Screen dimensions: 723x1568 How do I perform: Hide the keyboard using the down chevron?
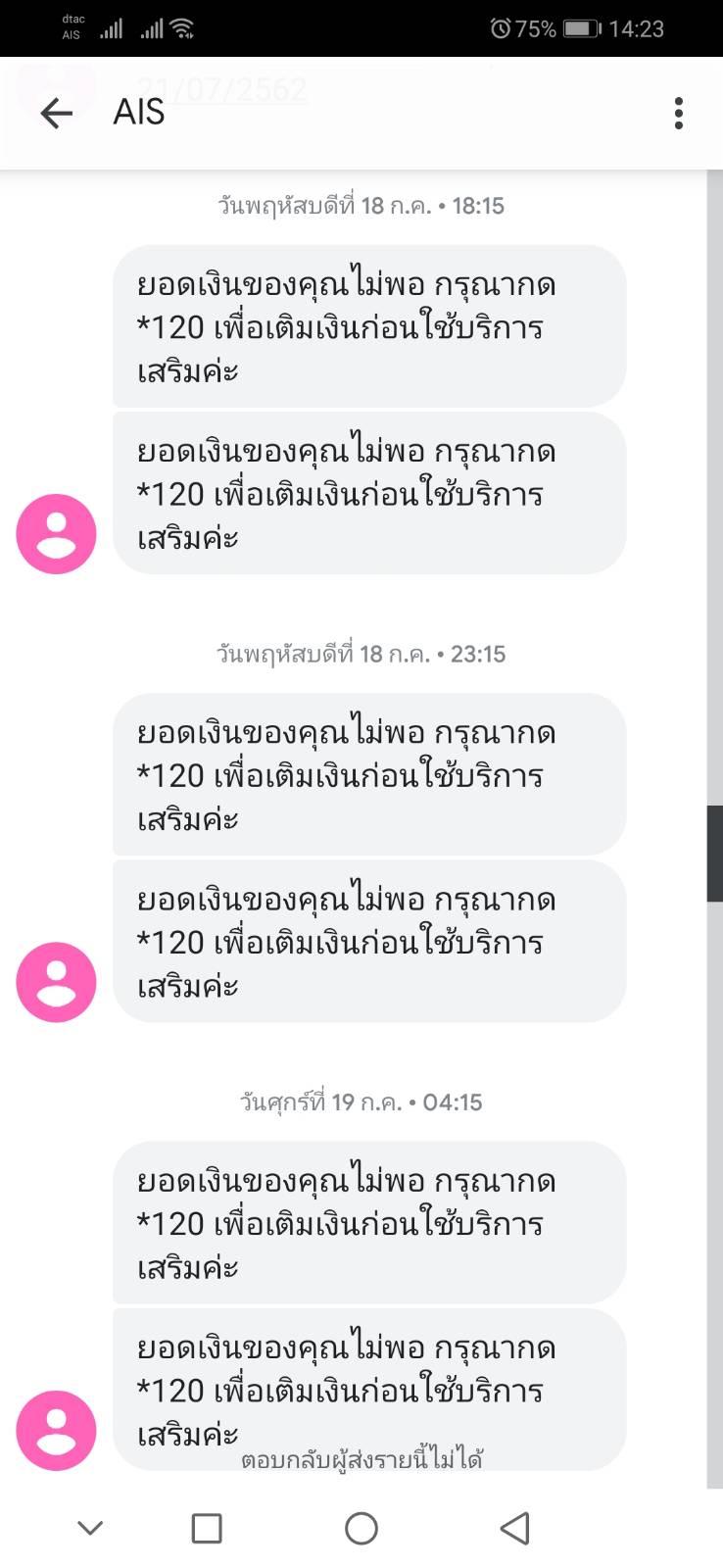90,1528
